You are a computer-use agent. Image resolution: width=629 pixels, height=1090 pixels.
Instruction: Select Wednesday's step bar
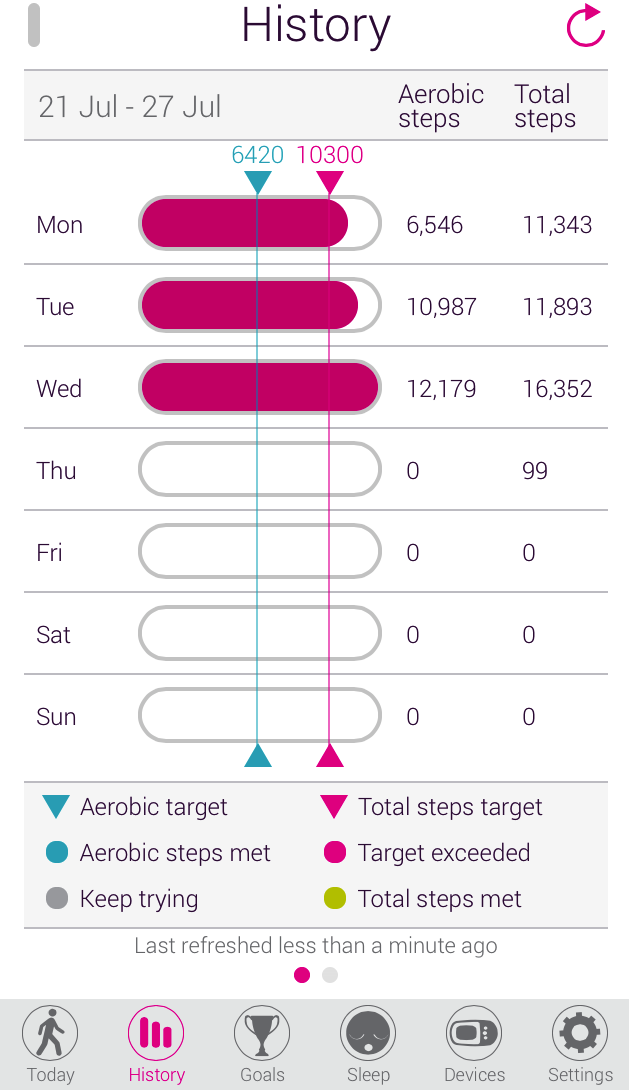point(260,387)
